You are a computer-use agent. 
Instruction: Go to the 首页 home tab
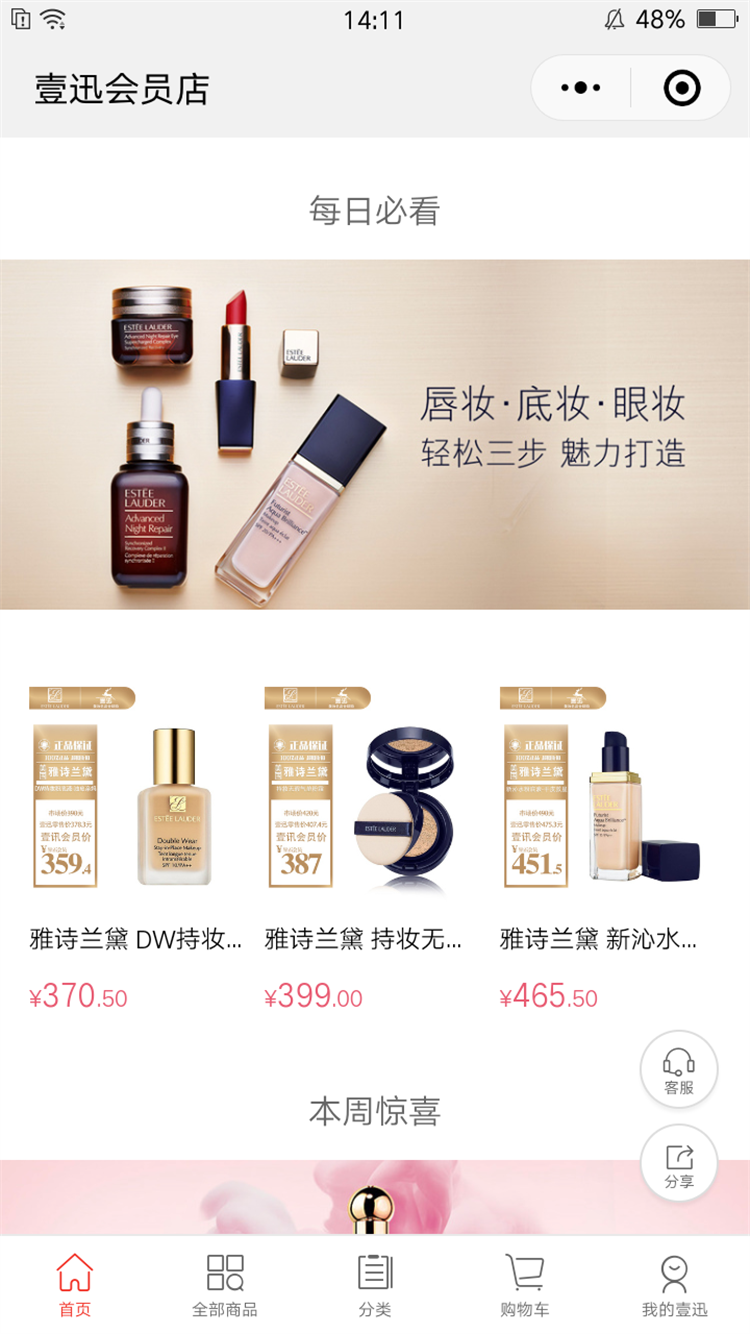75,1286
